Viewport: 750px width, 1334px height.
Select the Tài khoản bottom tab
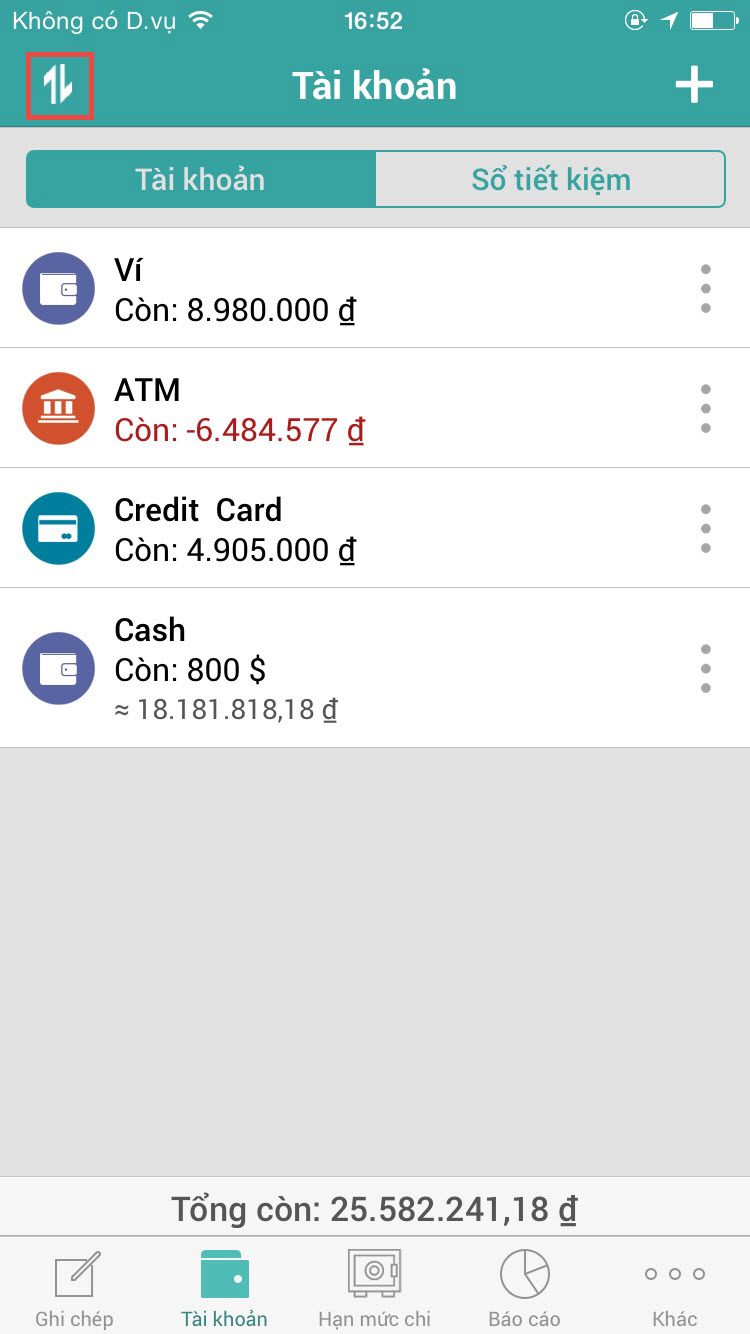225,1287
